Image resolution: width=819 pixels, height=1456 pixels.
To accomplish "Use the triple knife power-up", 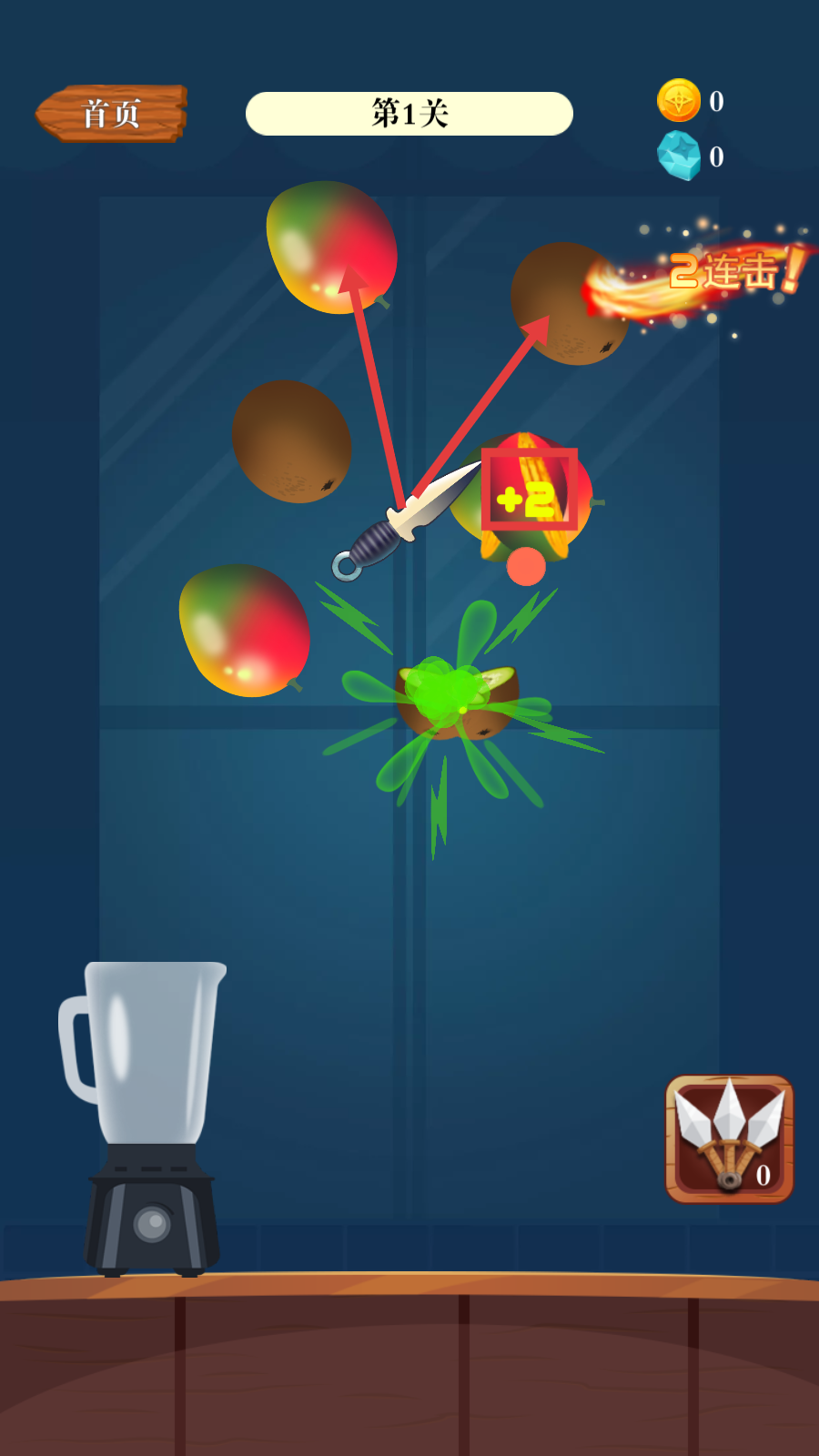I will pyautogui.click(x=729, y=1137).
